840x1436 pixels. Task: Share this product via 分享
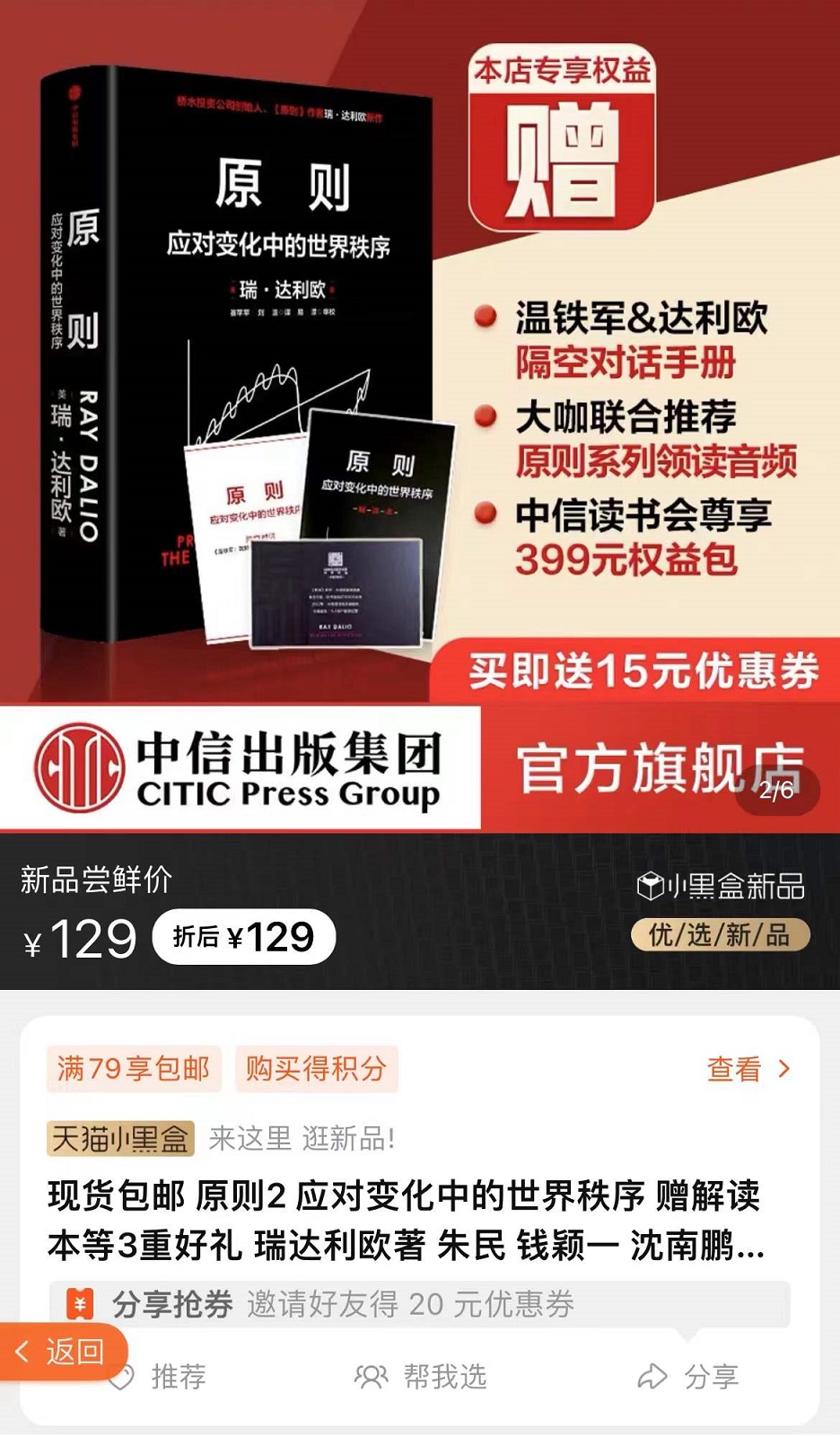point(688,1377)
